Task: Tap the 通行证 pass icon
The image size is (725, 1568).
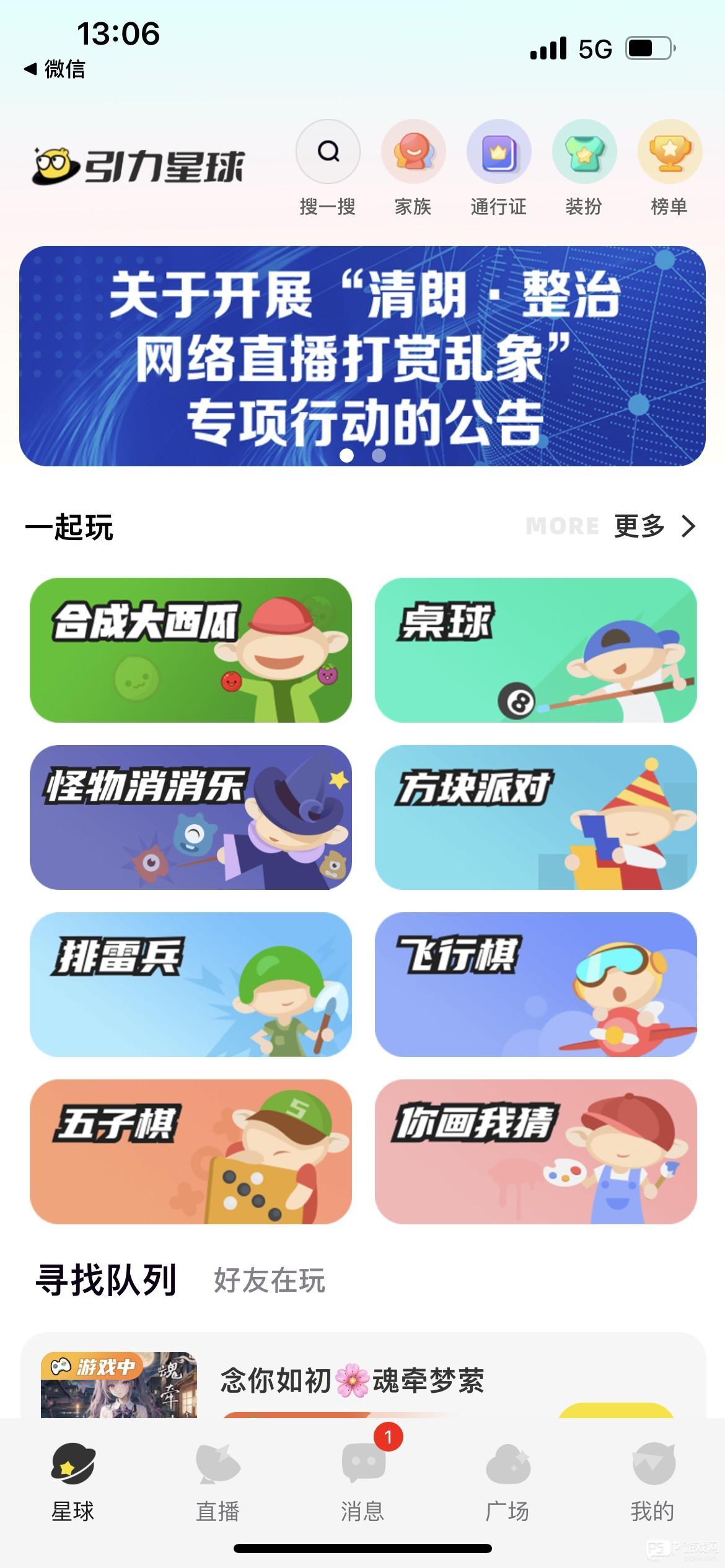Action: coord(498,153)
